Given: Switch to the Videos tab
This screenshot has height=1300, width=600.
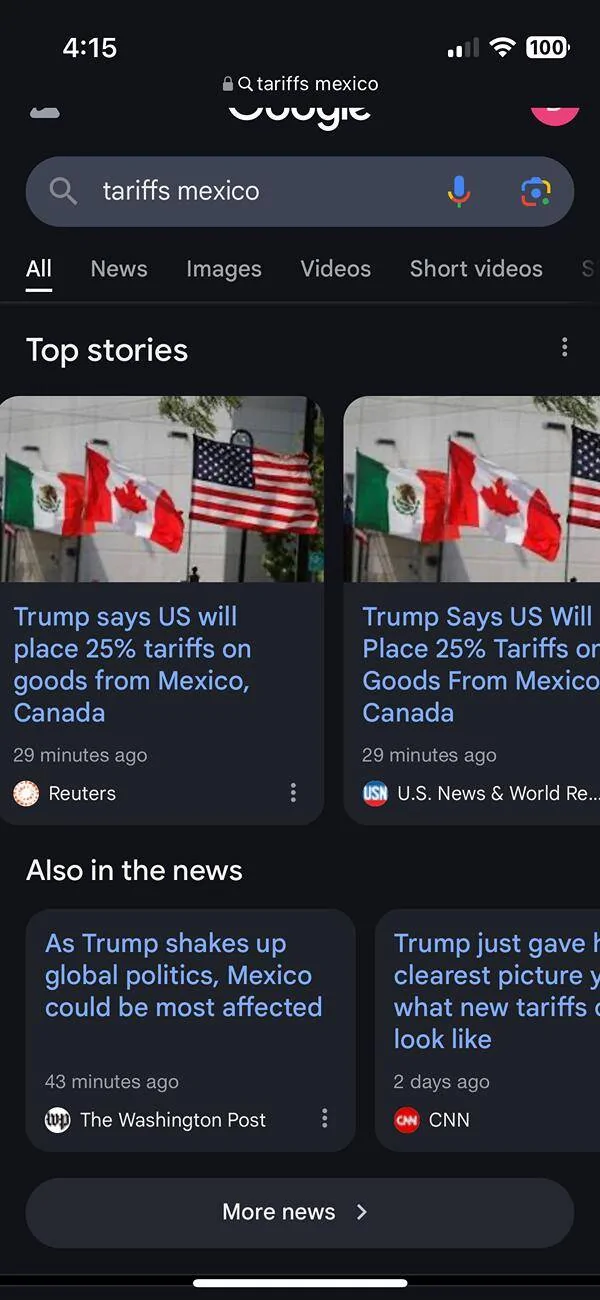Looking at the screenshot, I should tap(336, 268).
